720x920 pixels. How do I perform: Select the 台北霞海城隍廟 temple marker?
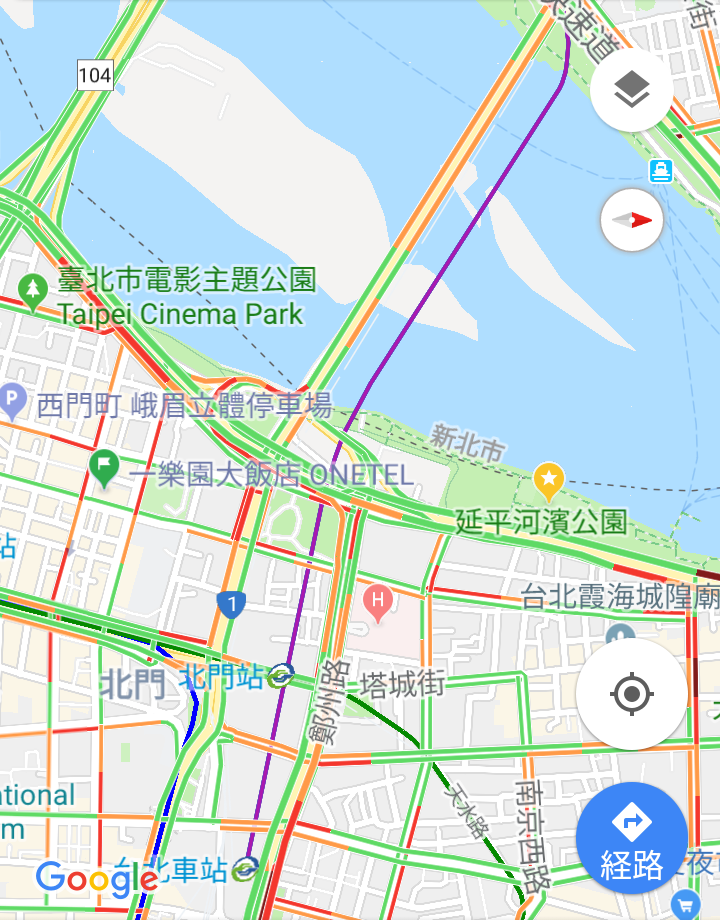pyautogui.click(x=620, y=633)
